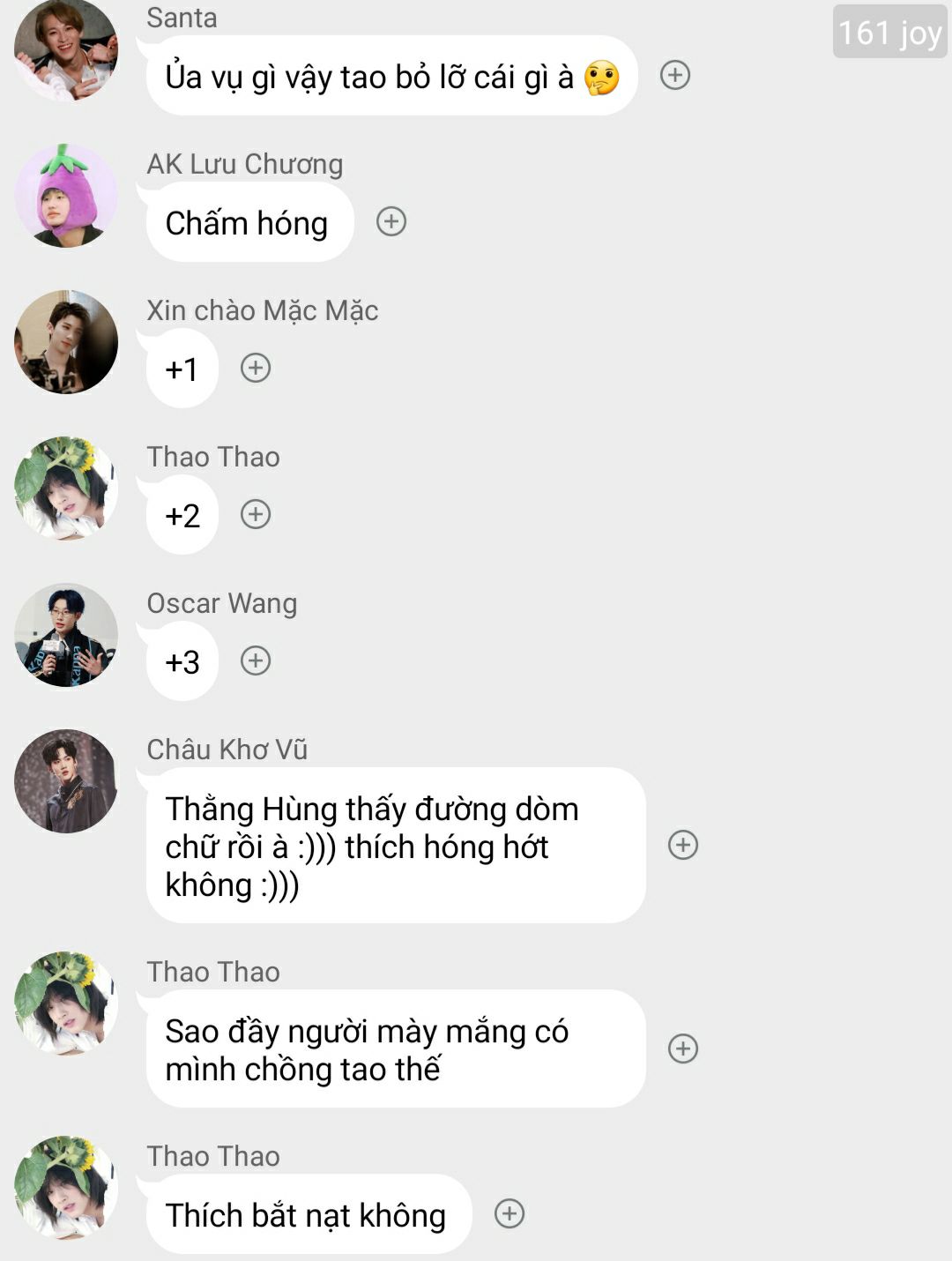
Task: Tap the plus icon next to "Chấm hóng"
Action: 391,221
